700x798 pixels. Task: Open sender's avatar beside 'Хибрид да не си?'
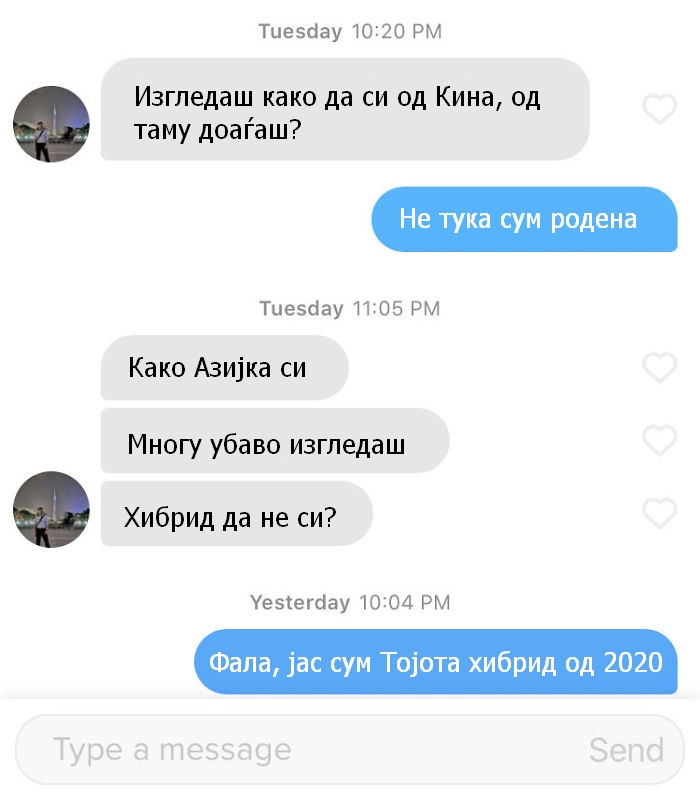[51, 510]
